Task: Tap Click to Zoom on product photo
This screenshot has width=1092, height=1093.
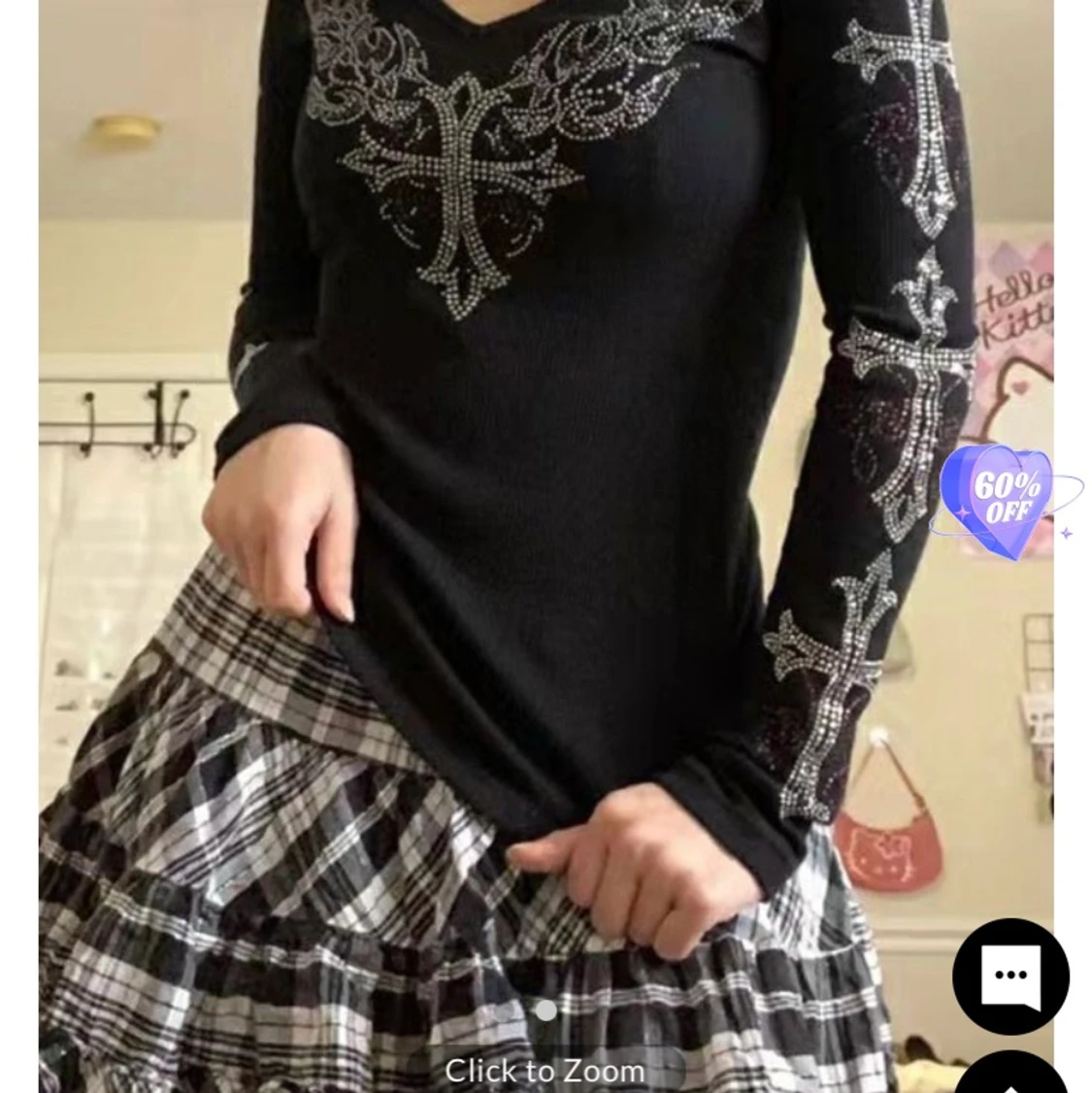Action: coord(545,1070)
